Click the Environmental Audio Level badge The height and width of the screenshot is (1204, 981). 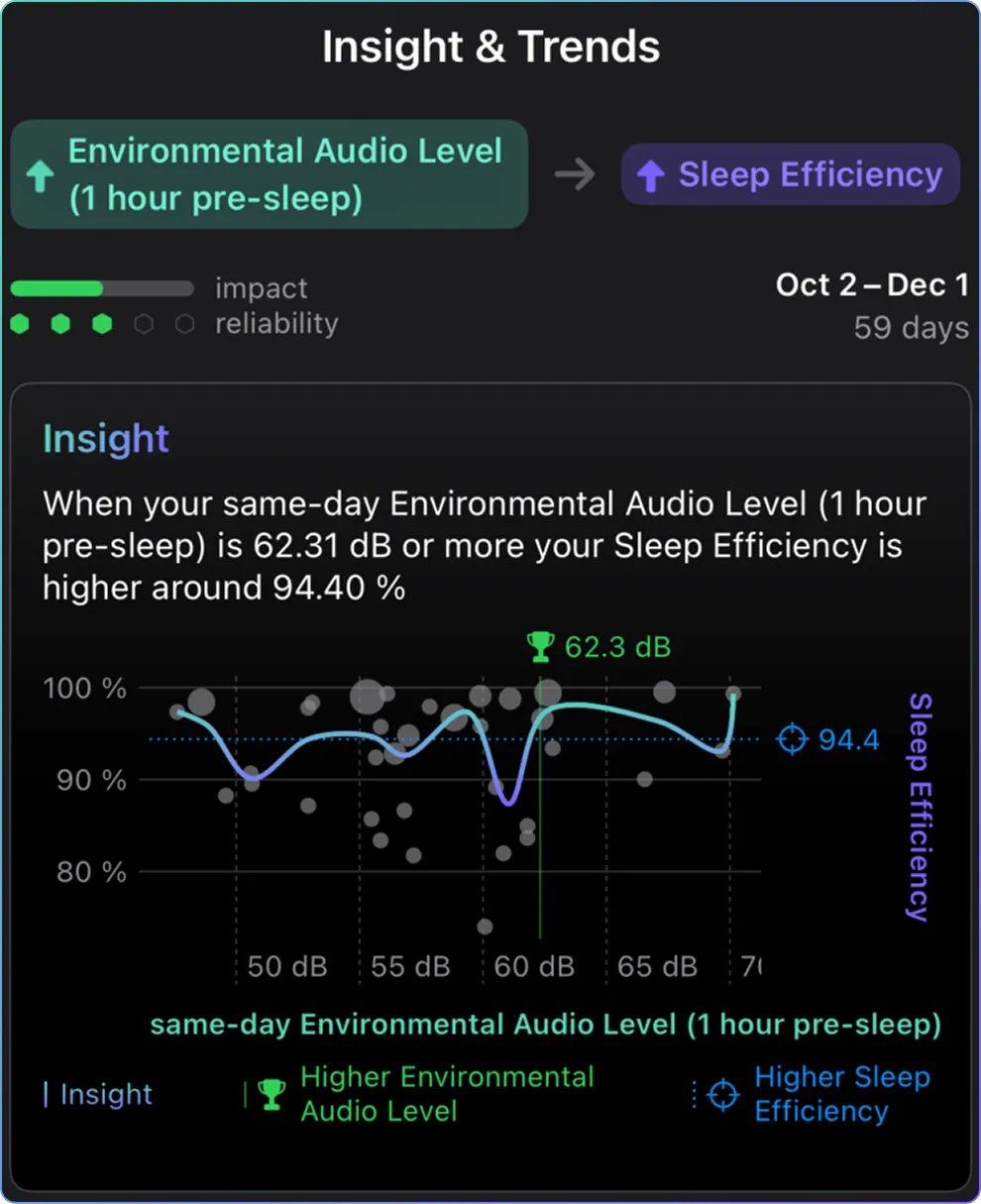point(269,174)
